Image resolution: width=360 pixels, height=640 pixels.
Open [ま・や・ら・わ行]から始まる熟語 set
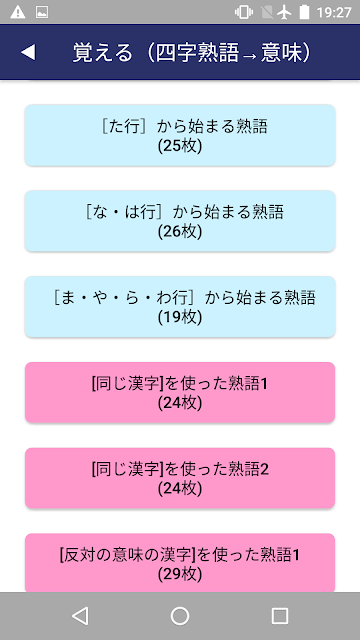pyautogui.click(x=180, y=307)
